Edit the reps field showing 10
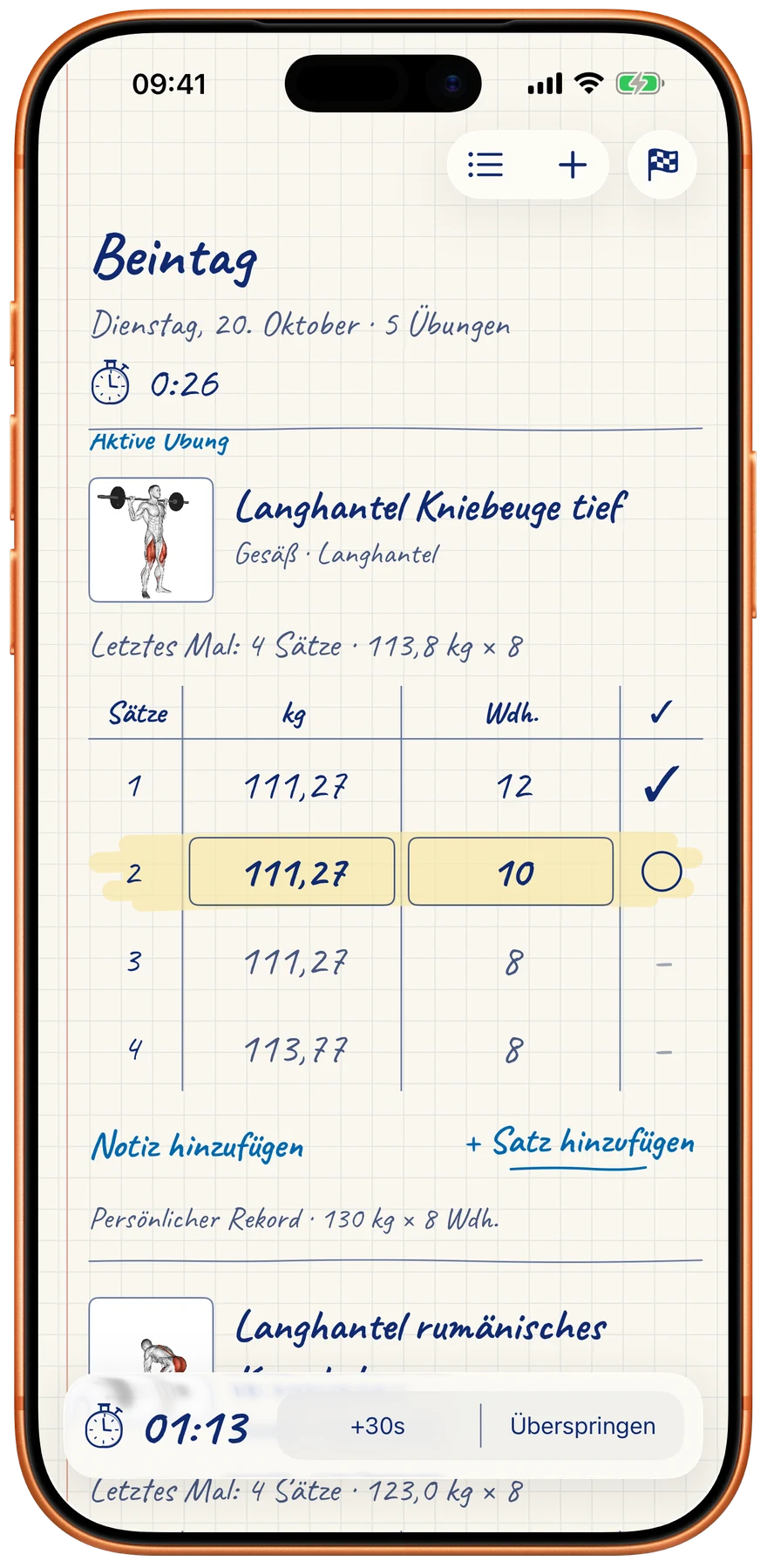Screen dimensions: 767x1568 pos(511,872)
